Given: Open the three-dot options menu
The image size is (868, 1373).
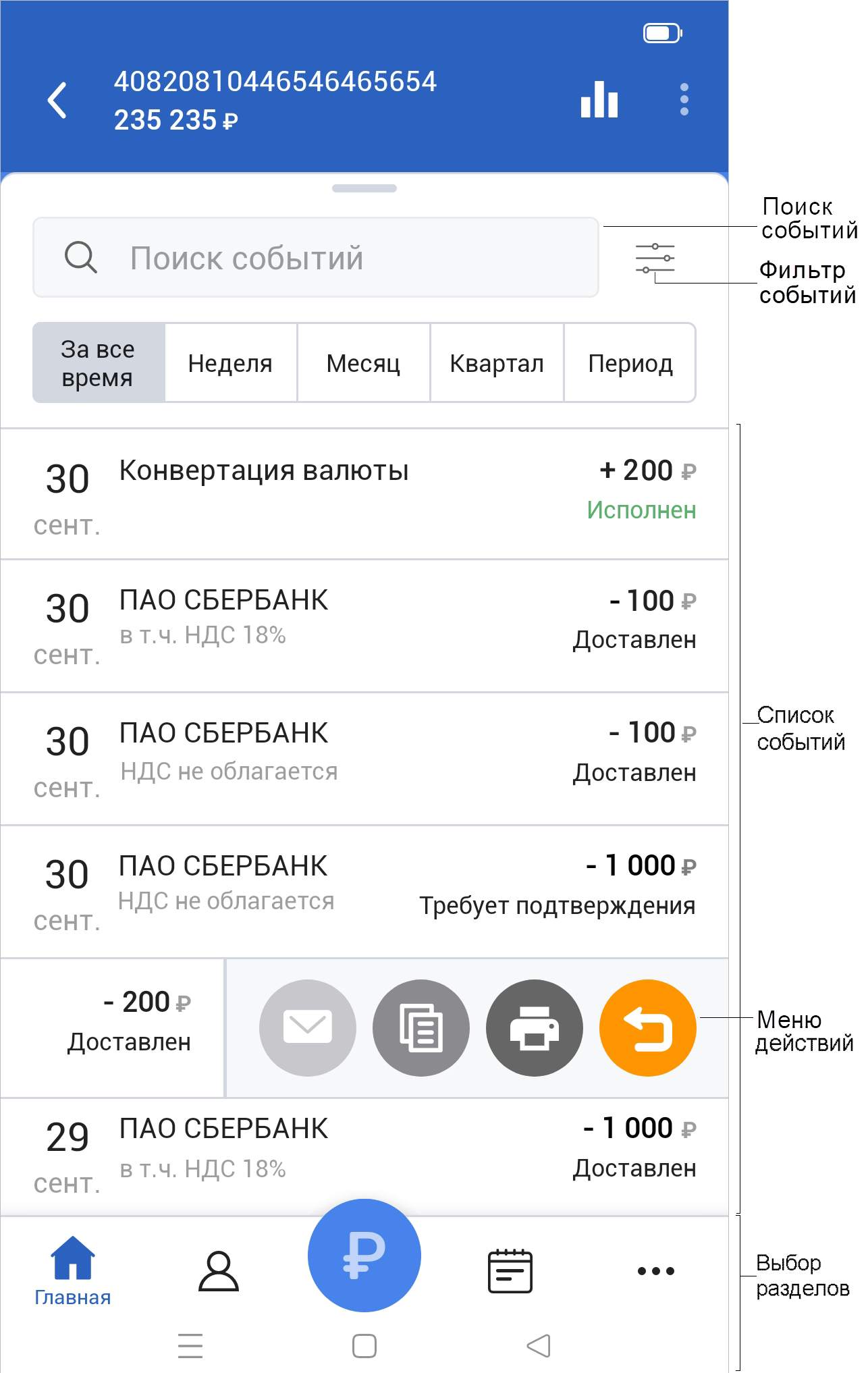Looking at the screenshot, I should tap(684, 100).
